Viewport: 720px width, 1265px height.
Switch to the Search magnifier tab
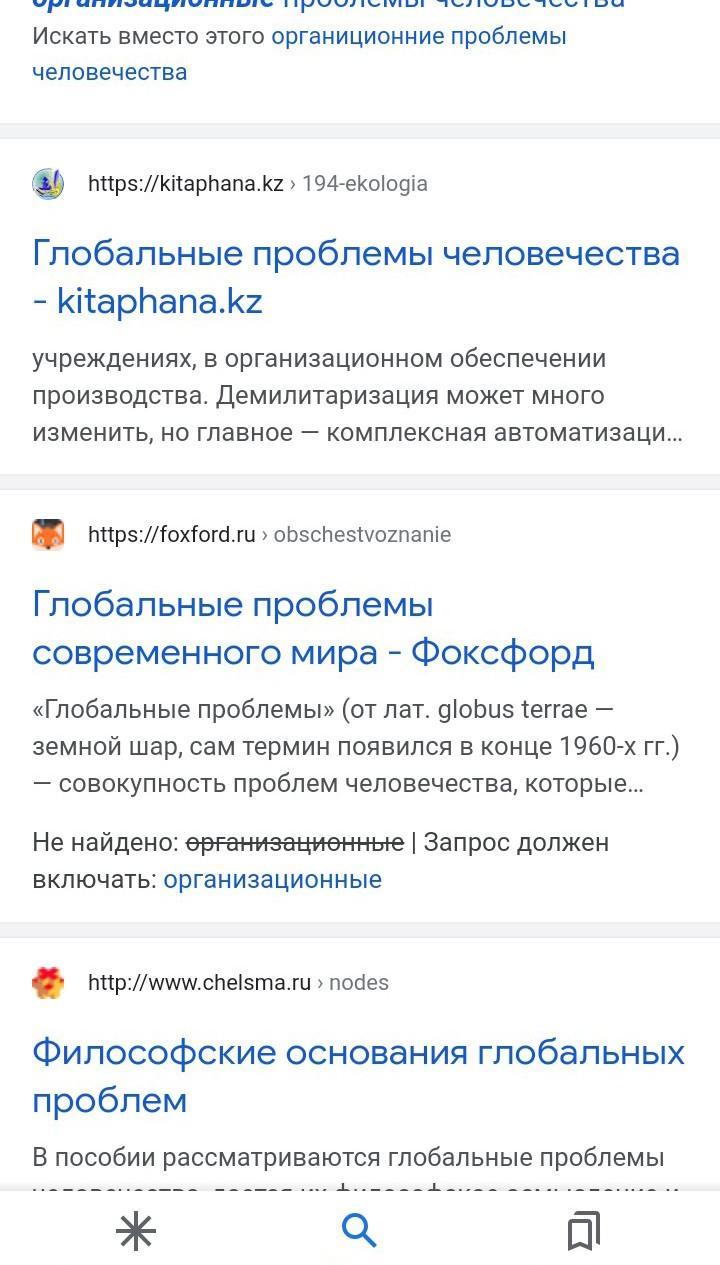[x=359, y=1231]
